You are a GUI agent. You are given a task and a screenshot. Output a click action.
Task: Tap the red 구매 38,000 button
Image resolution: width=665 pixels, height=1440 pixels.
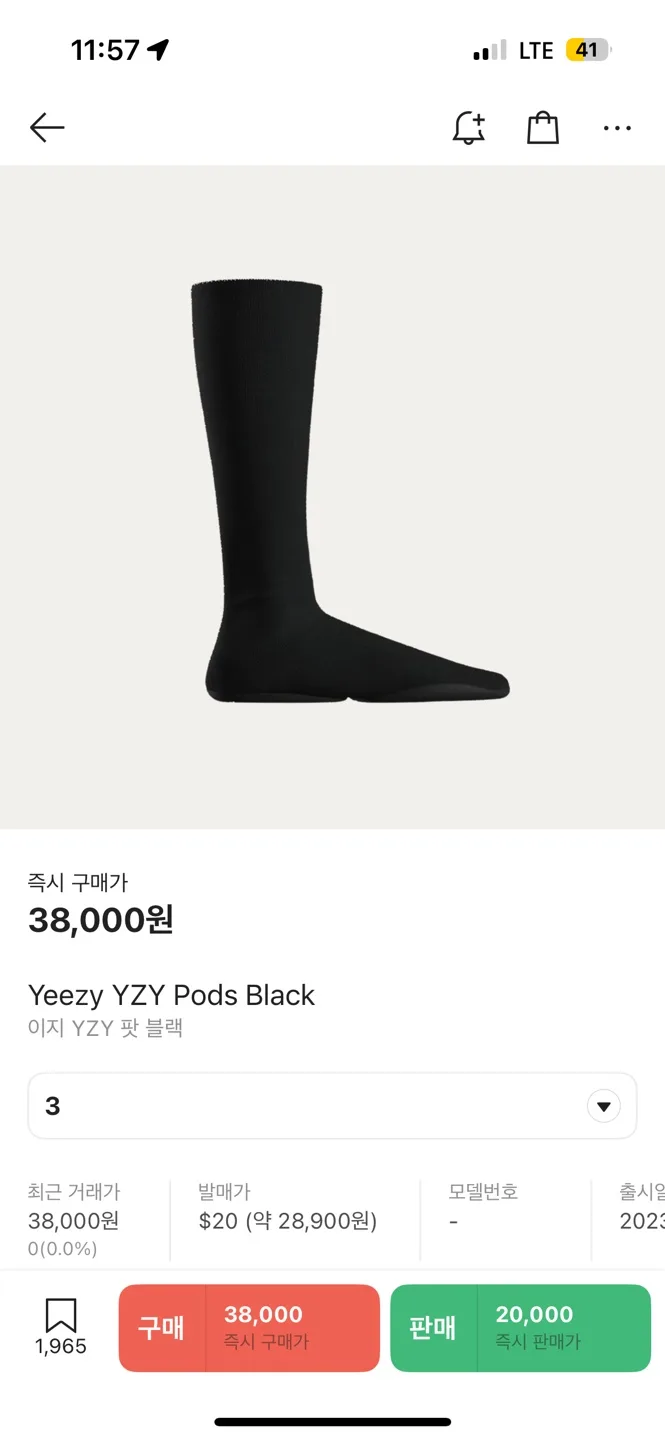click(249, 1327)
